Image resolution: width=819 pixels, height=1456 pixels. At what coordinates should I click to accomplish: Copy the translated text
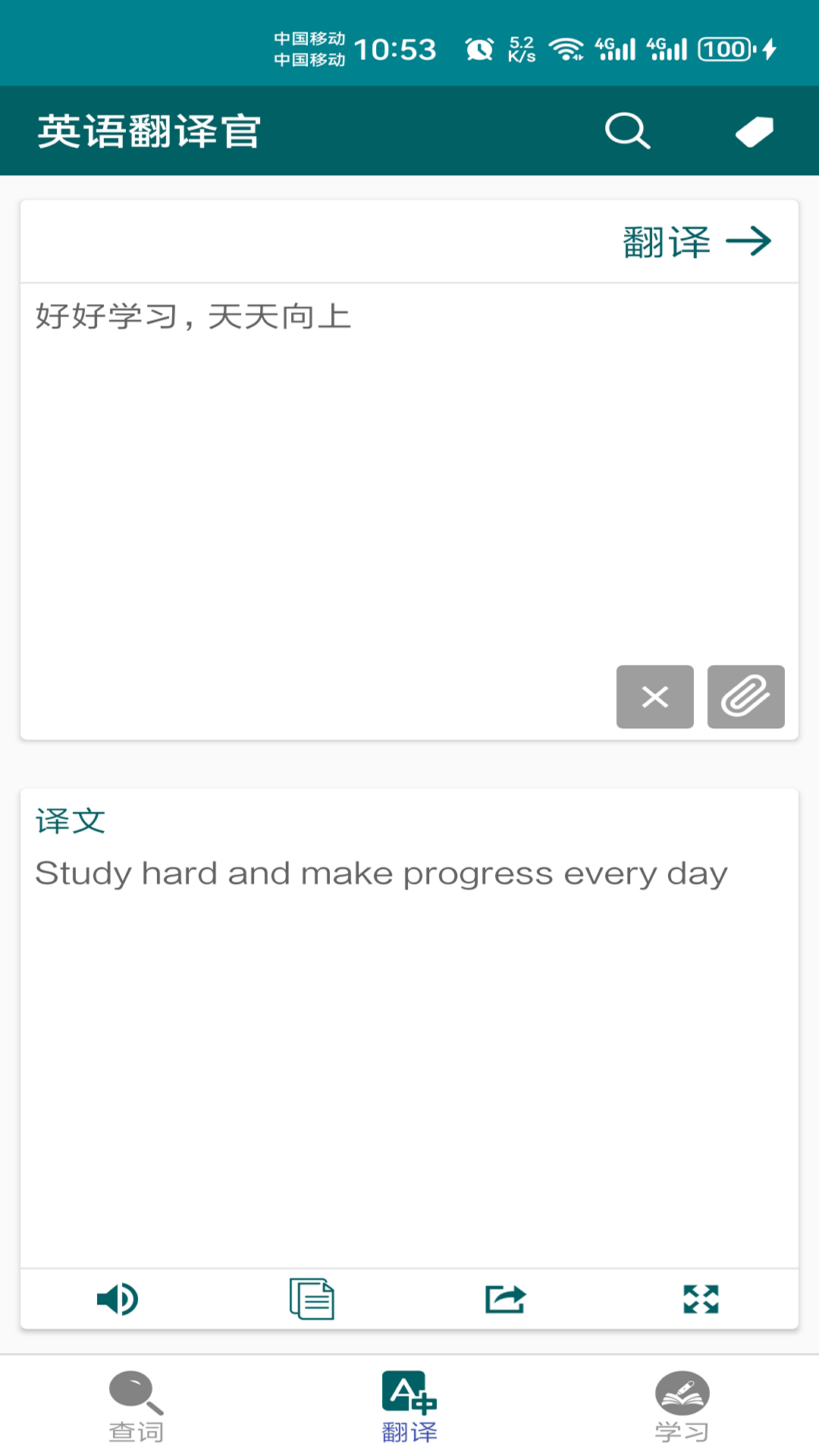pyautogui.click(x=312, y=1298)
